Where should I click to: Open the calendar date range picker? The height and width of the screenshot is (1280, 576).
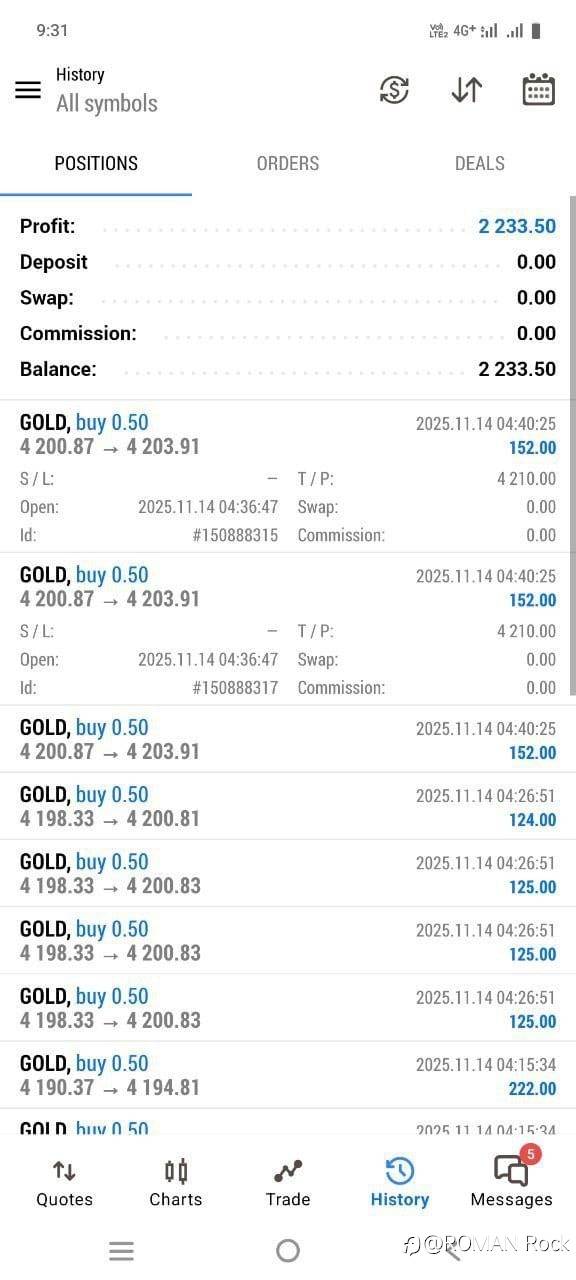point(539,90)
